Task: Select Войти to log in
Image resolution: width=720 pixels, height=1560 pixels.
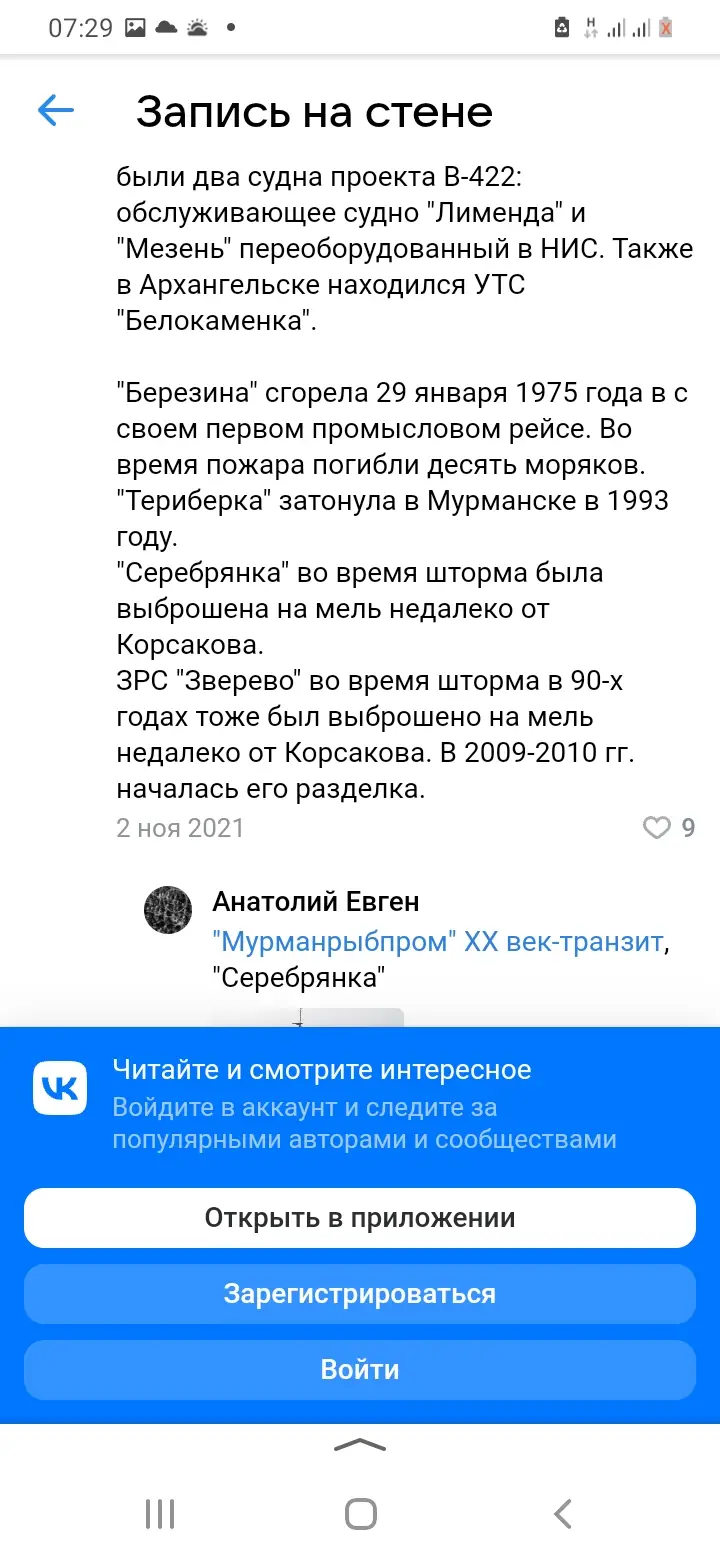Action: click(360, 1370)
